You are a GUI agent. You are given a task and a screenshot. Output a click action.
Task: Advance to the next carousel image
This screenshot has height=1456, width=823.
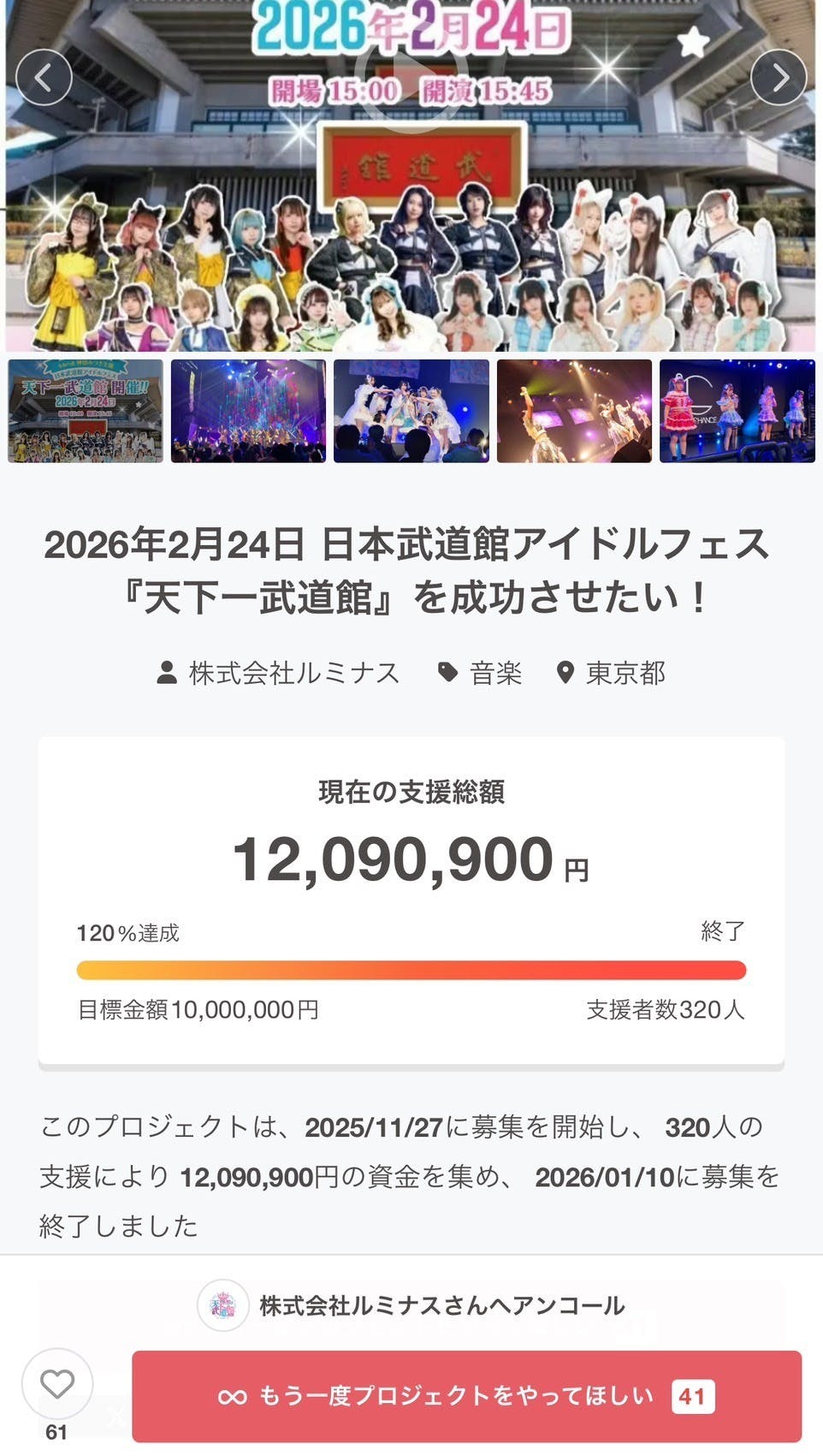pyautogui.click(x=778, y=78)
